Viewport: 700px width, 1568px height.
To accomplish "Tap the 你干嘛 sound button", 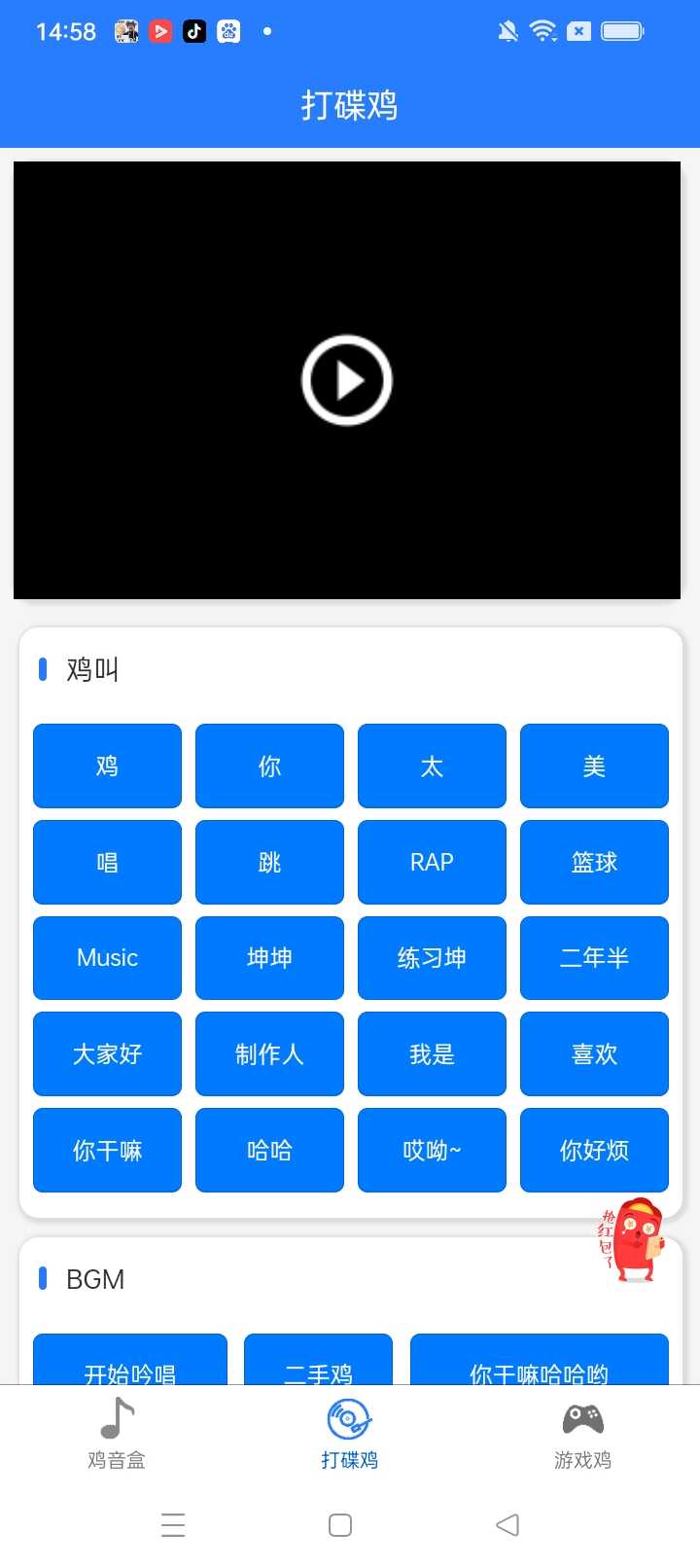I will click(107, 1150).
